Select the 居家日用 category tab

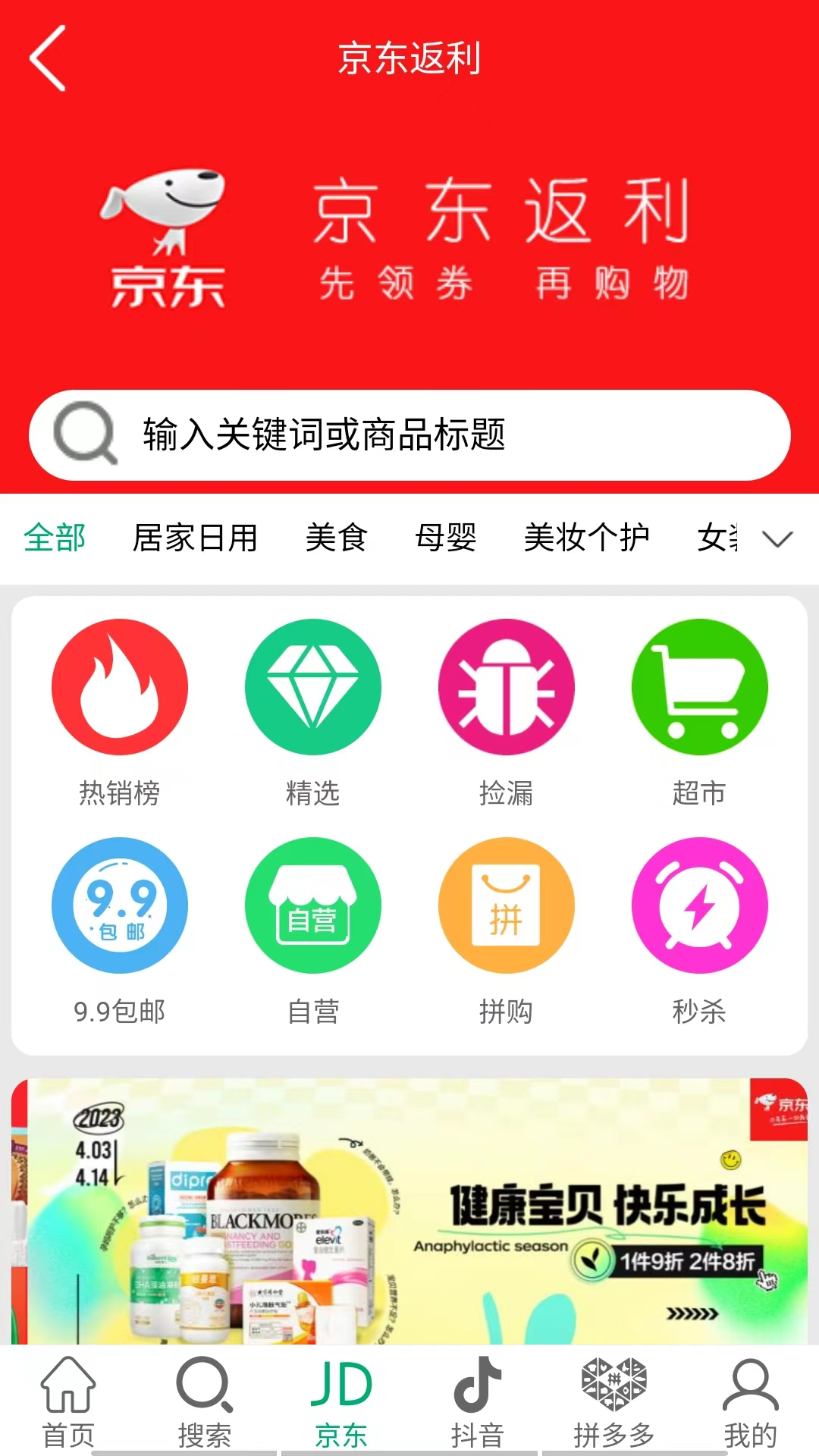[195, 538]
